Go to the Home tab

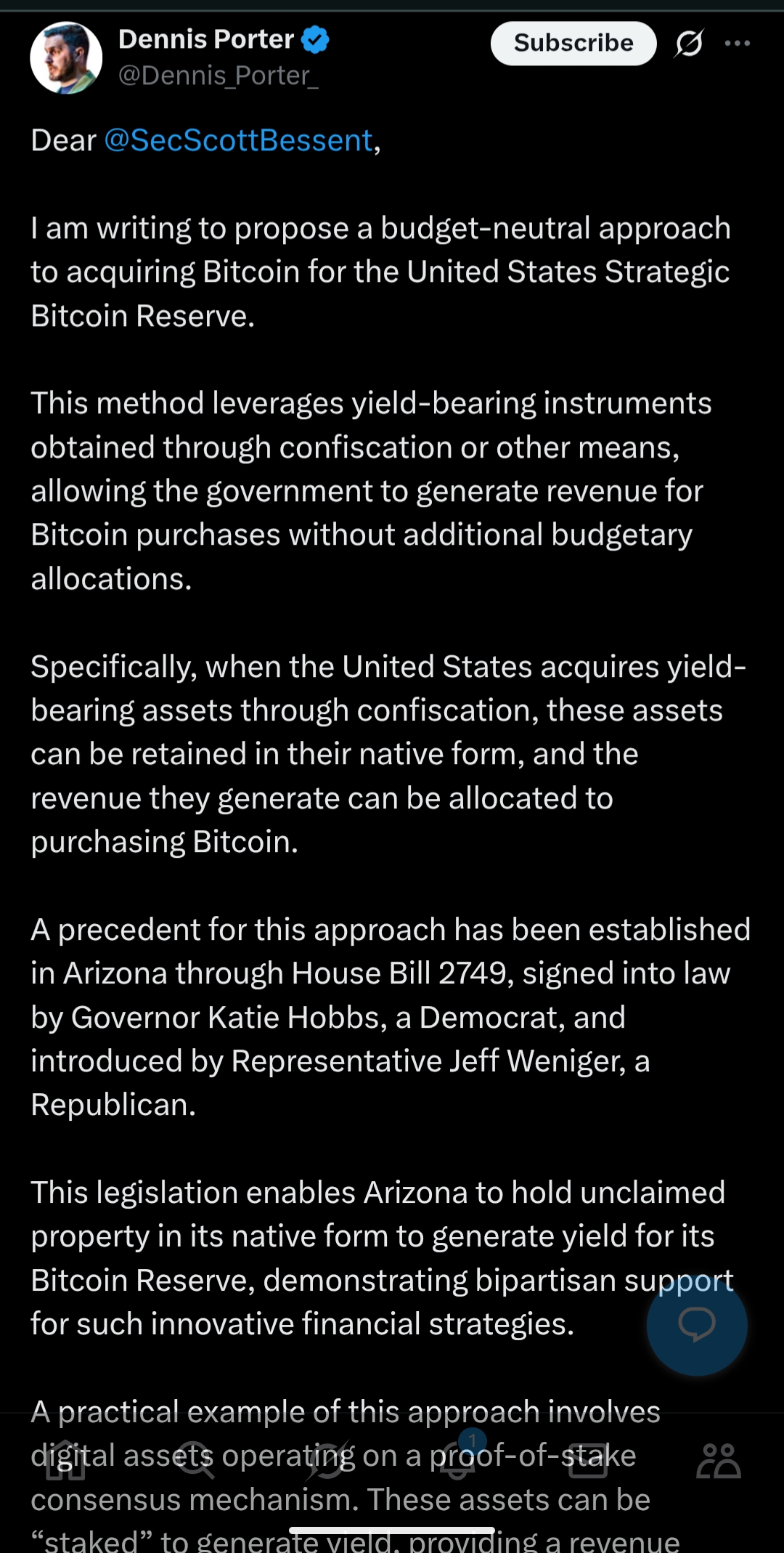[66, 1460]
